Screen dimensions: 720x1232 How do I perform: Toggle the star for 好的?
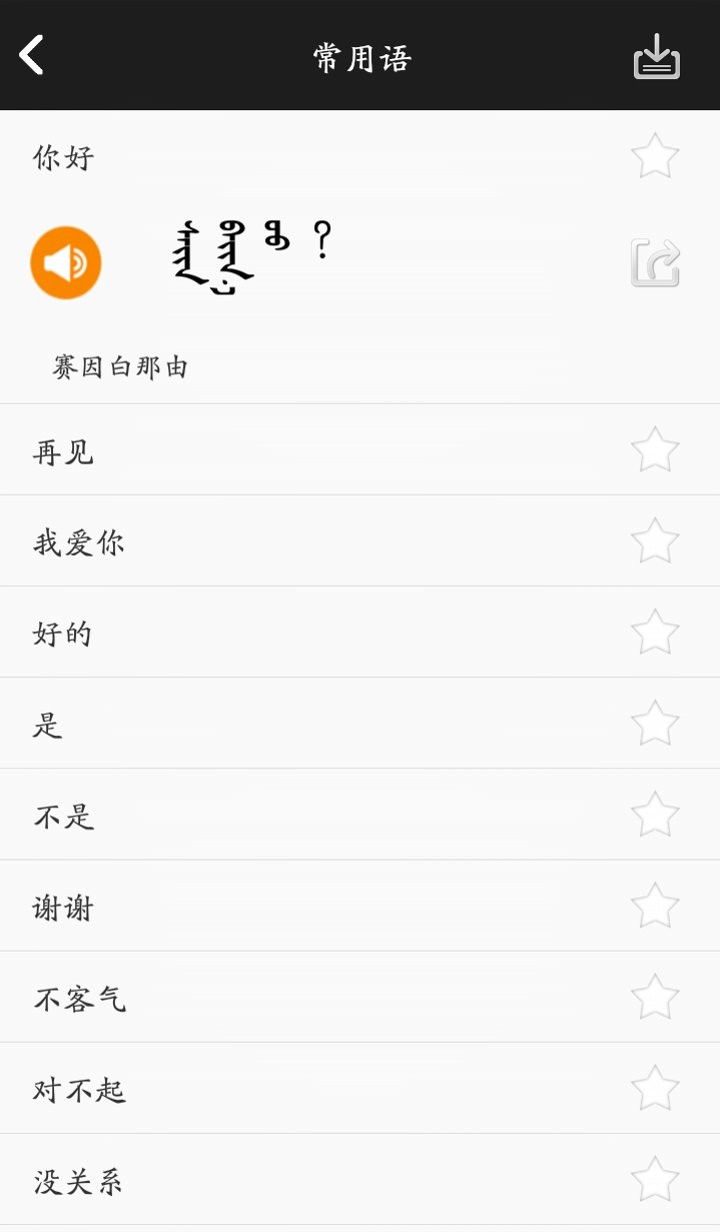tap(655, 632)
